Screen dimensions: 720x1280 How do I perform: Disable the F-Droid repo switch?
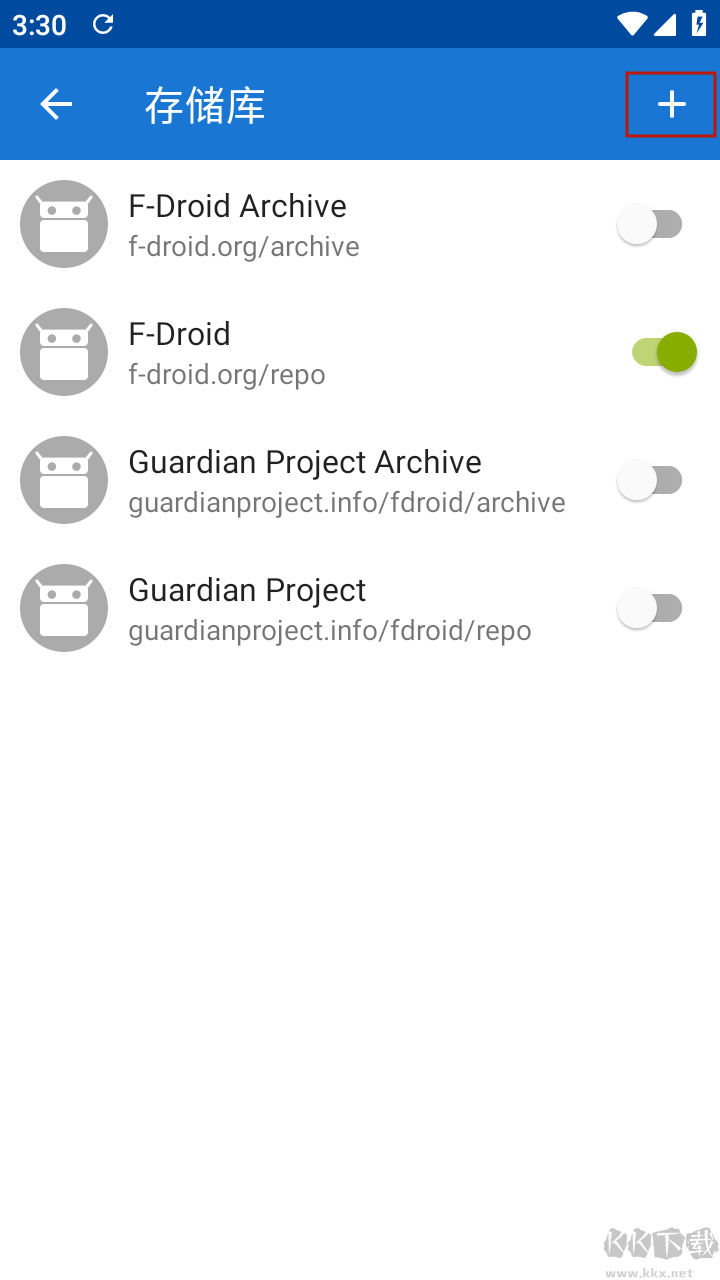(x=664, y=352)
